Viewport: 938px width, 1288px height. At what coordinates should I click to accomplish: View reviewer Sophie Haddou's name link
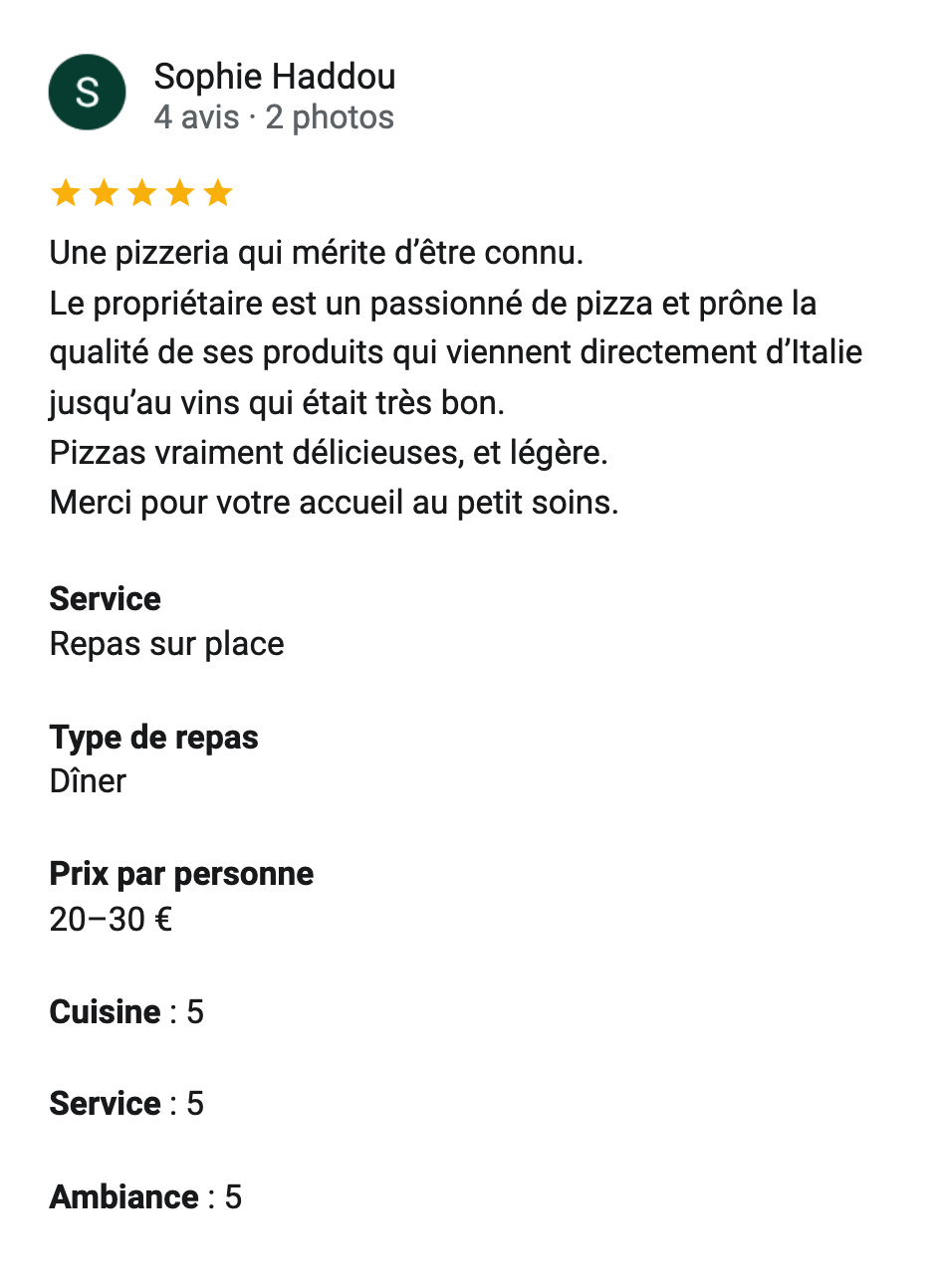(x=275, y=77)
